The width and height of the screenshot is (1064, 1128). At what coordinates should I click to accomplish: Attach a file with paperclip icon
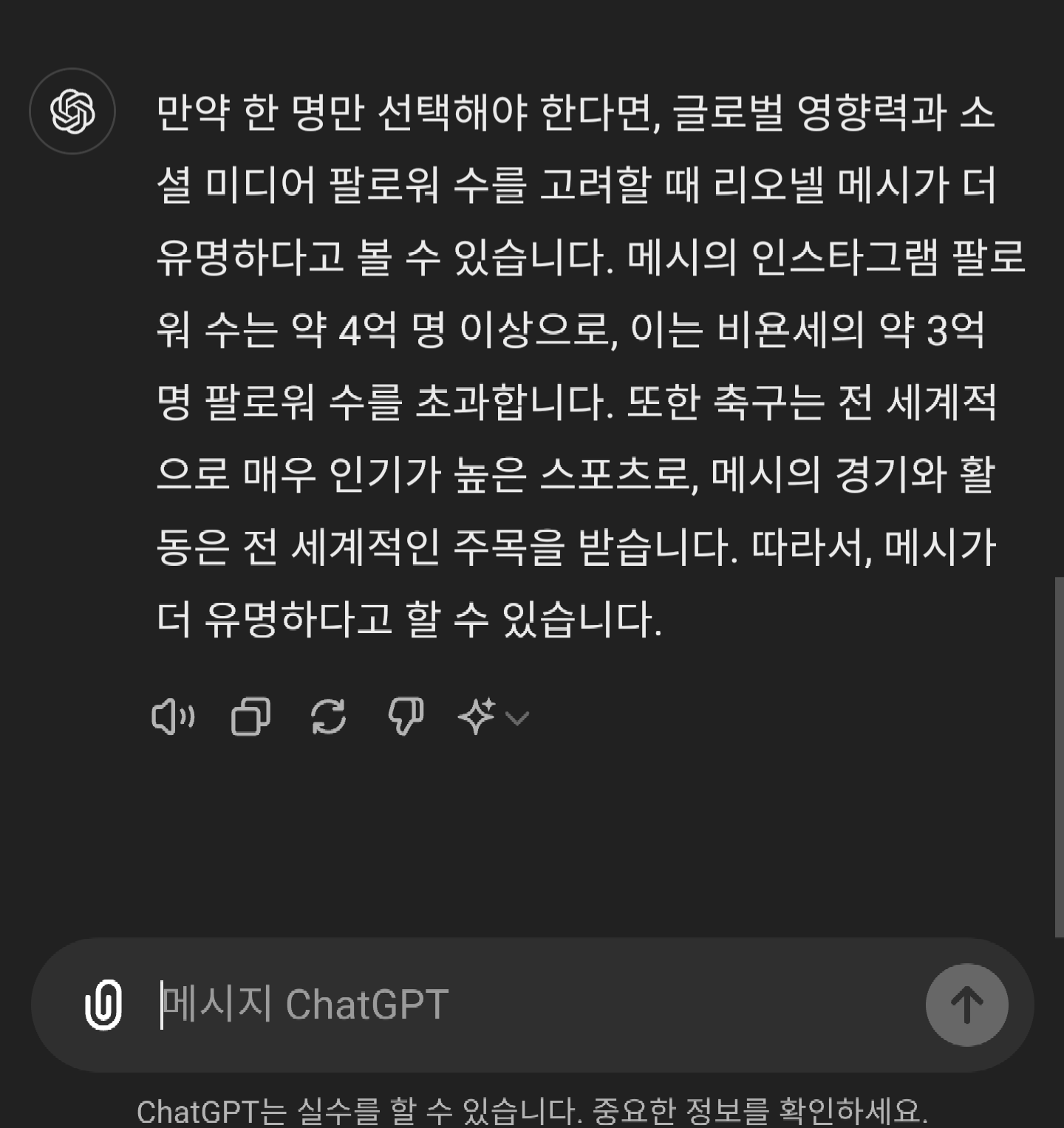103,1005
